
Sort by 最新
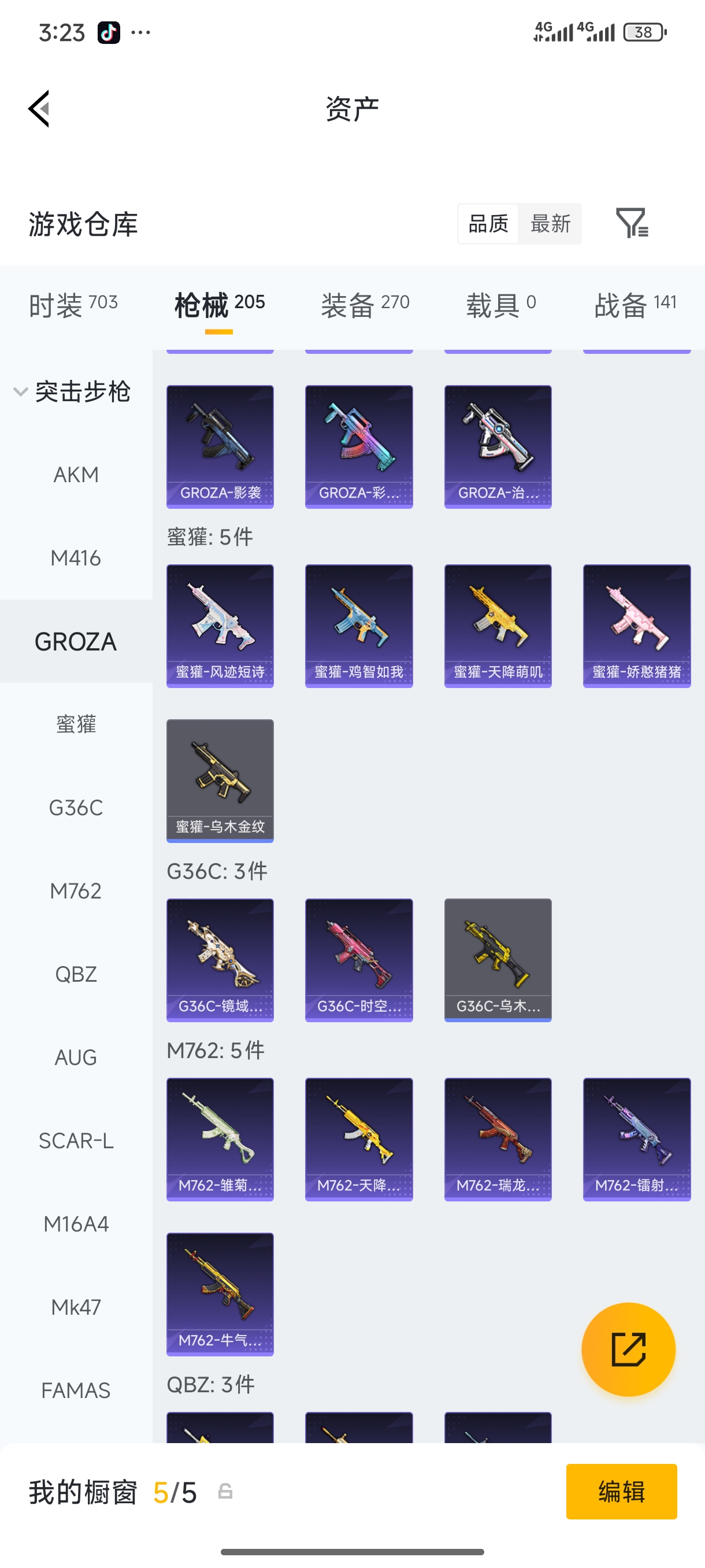[x=550, y=223]
